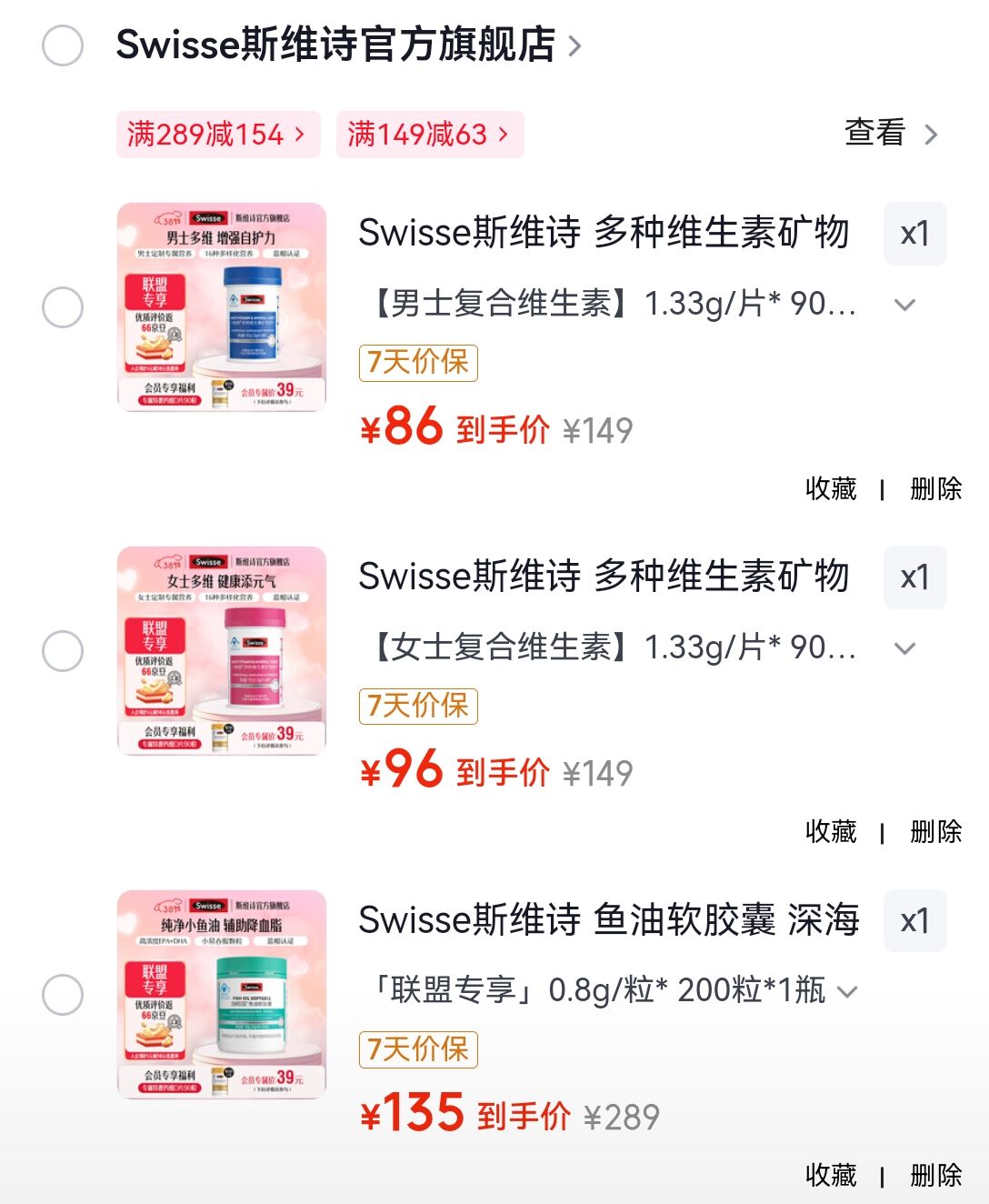Select the 男士复合维生素 item checkbox
Viewport: 989px width, 1204px height.
tap(63, 307)
